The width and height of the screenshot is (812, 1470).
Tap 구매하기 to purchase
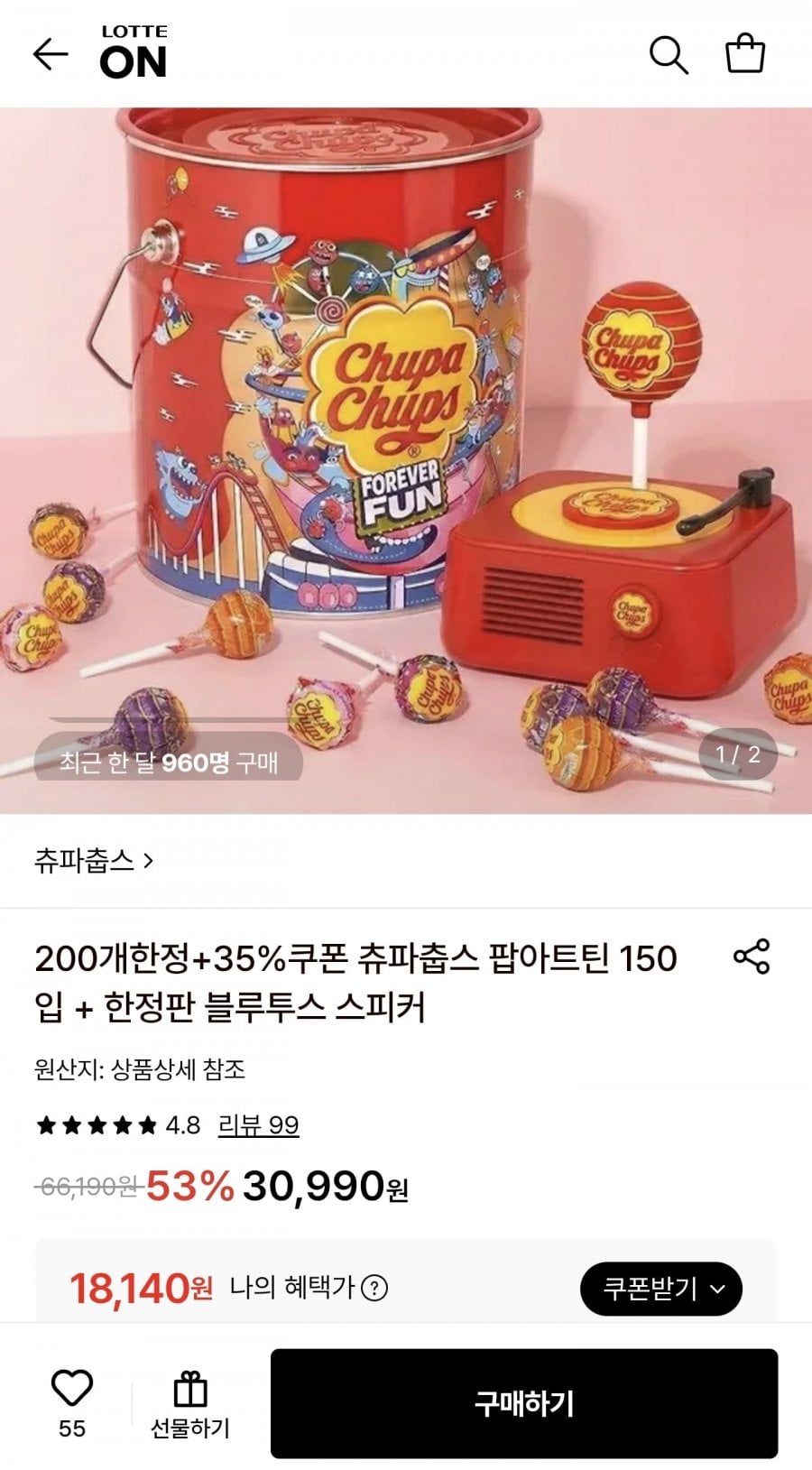(x=524, y=1403)
